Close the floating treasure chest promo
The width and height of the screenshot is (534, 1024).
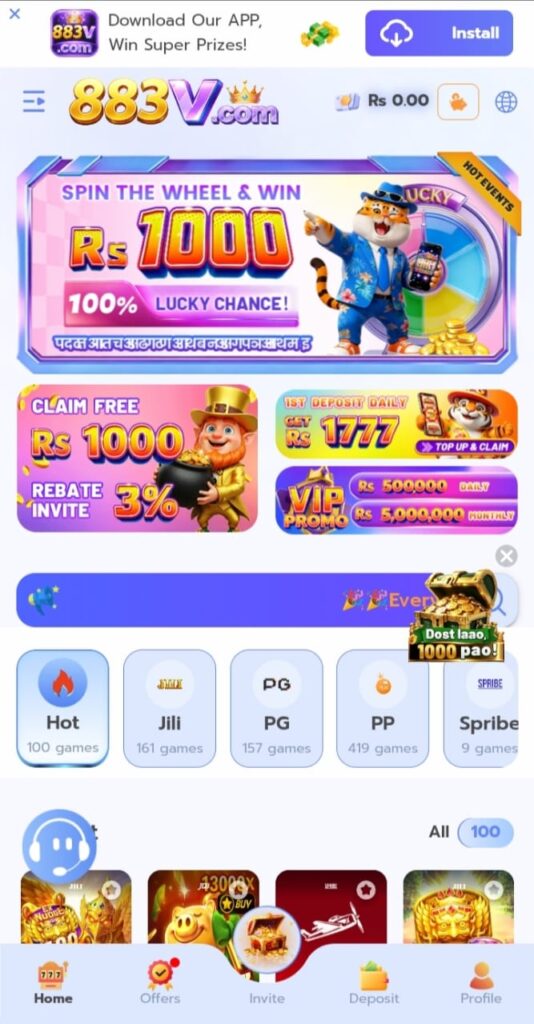pos(506,556)
